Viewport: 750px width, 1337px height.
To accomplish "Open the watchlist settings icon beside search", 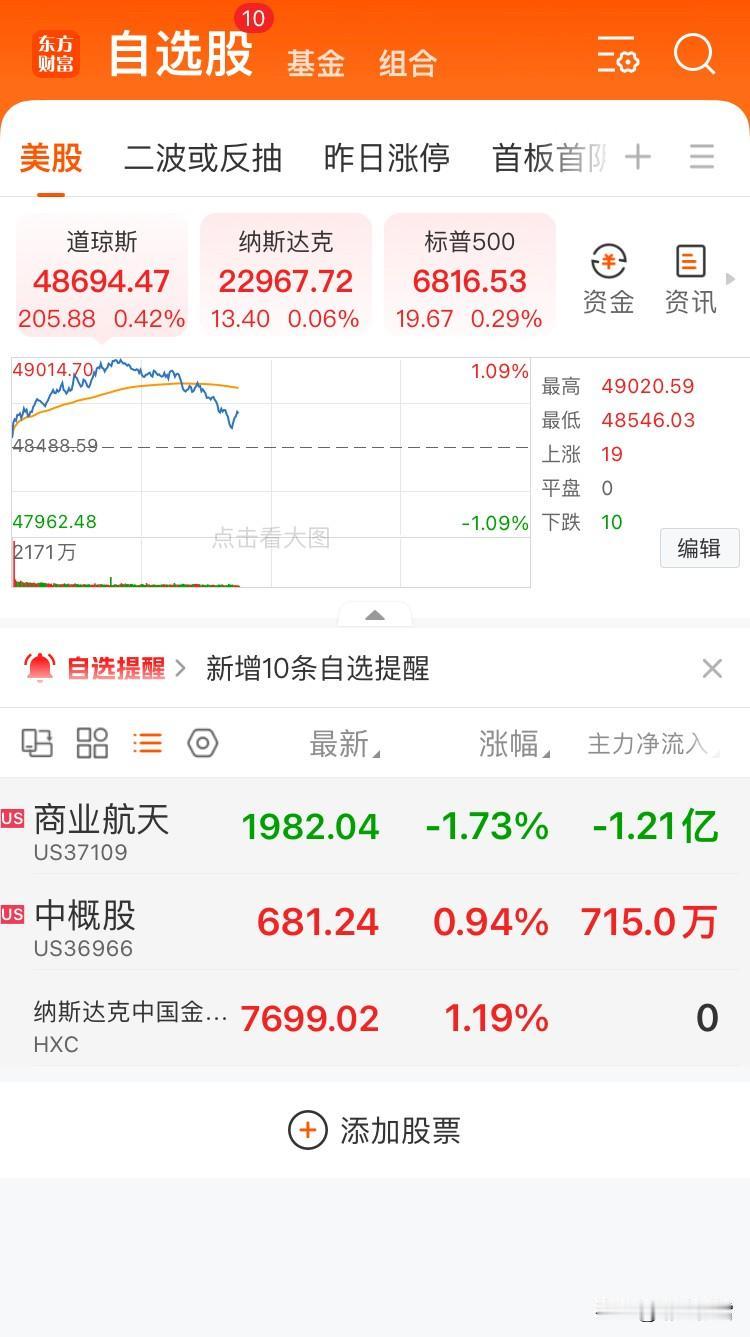I will (618, 57).
